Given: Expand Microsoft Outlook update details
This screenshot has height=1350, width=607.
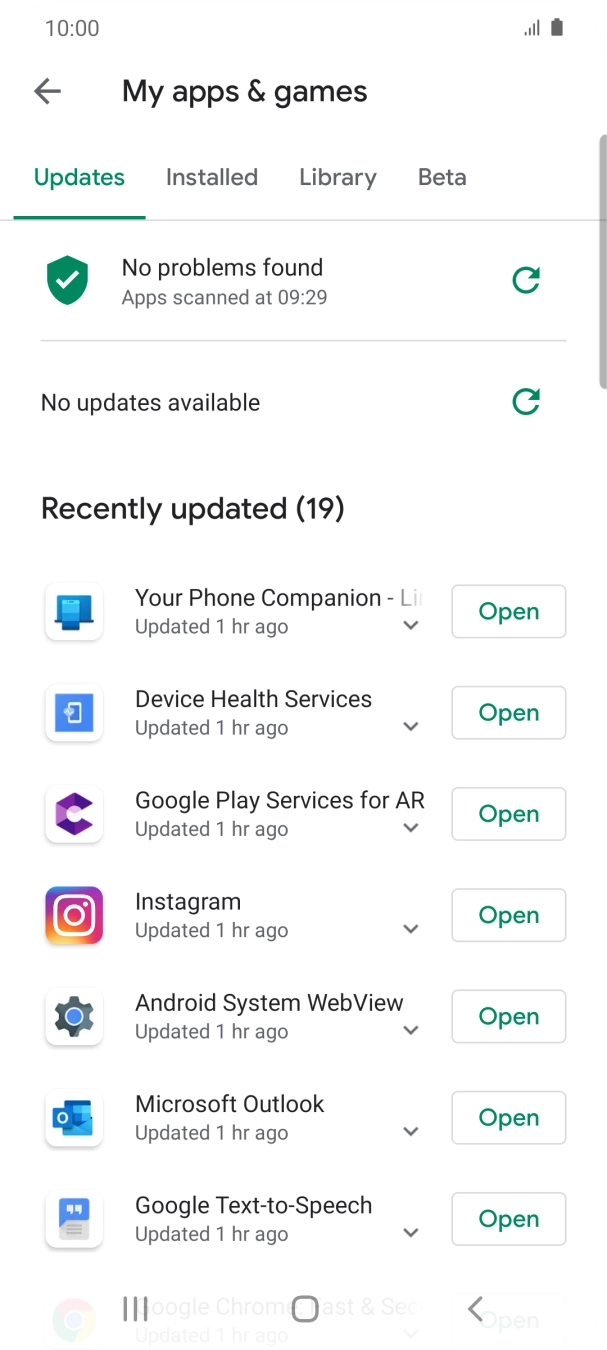Looking at the screenshot, I should [x=410, y=1132].
